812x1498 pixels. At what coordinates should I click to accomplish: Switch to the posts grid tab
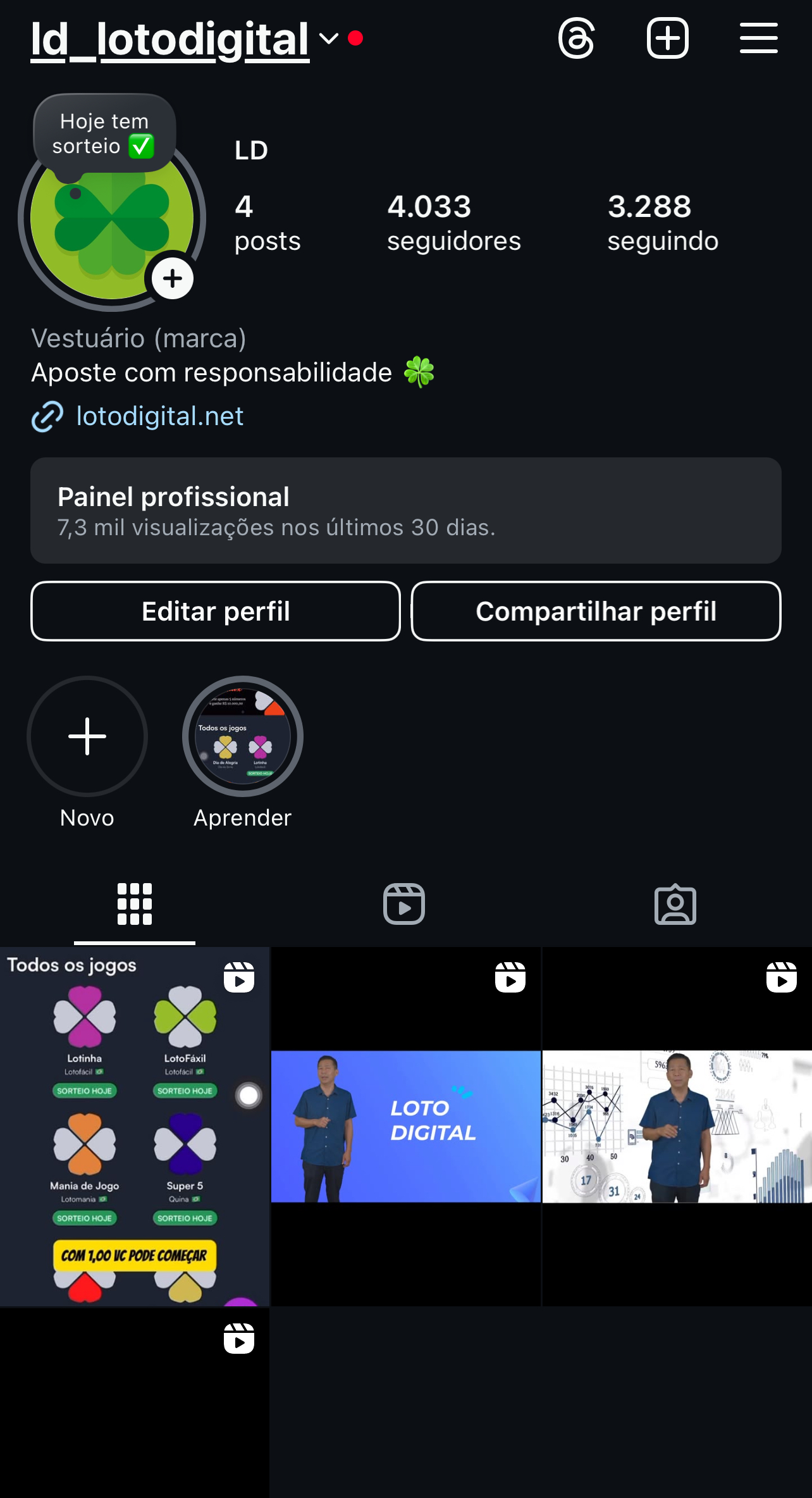point(135,904)
